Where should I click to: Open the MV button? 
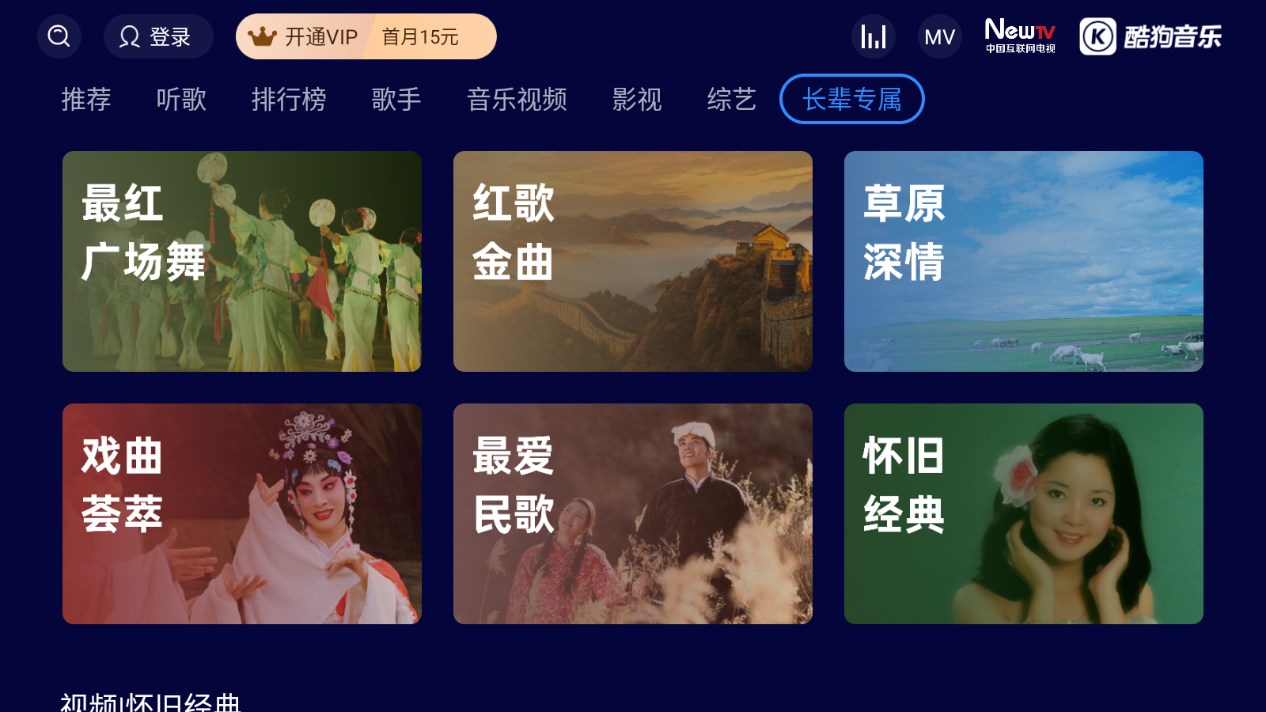939,37
